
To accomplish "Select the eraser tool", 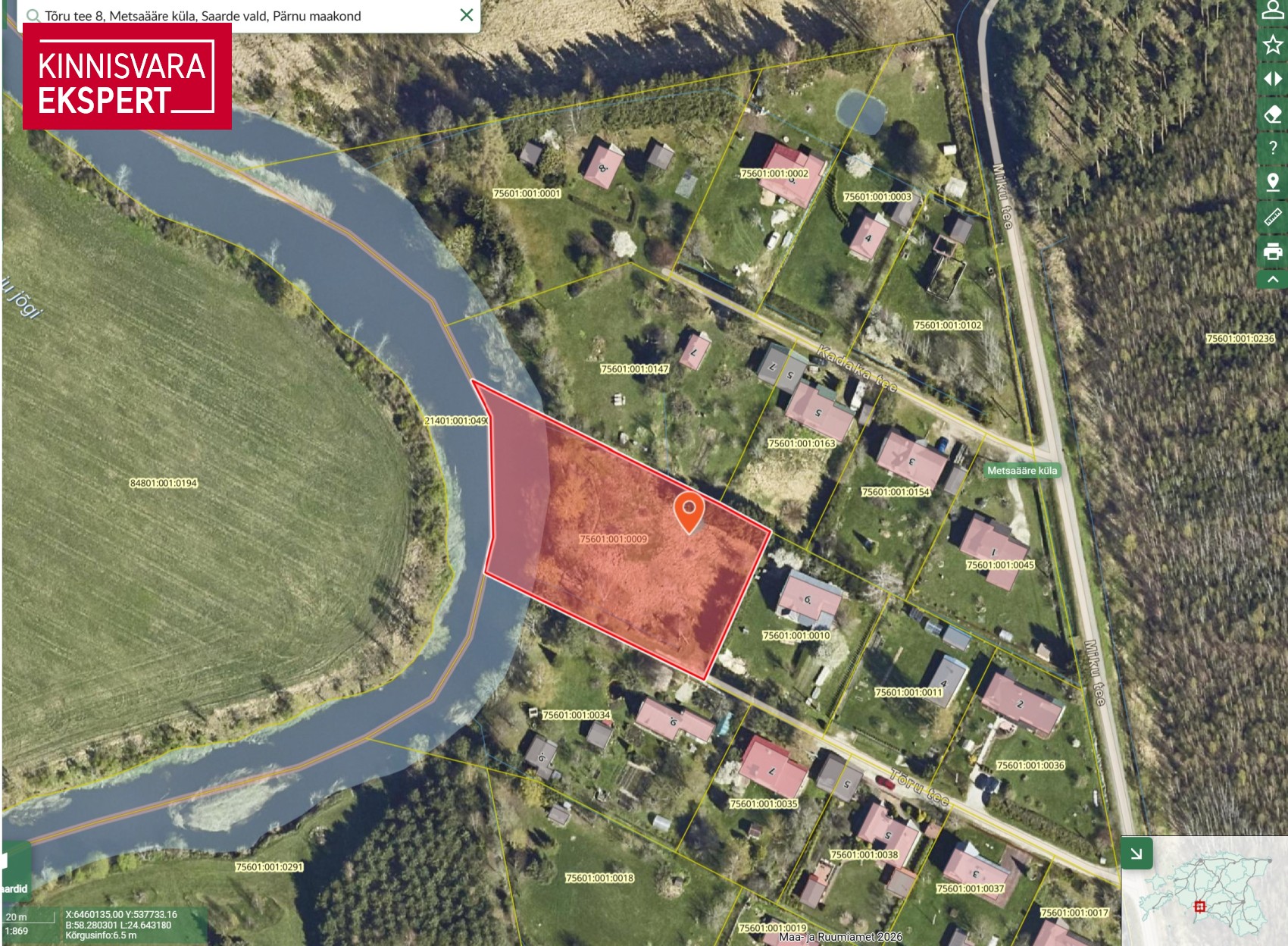I will 1273,114.
